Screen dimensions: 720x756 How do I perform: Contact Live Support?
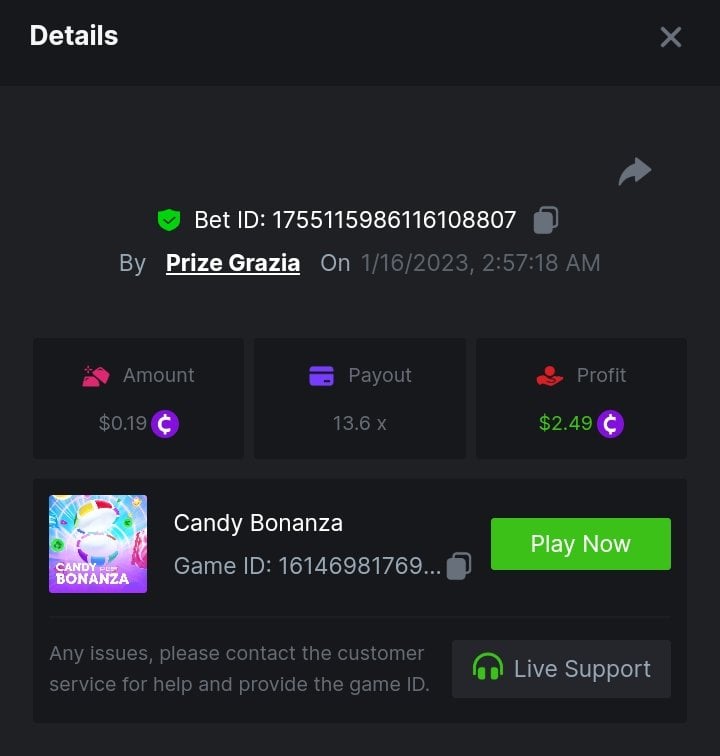tap(561, 669)
